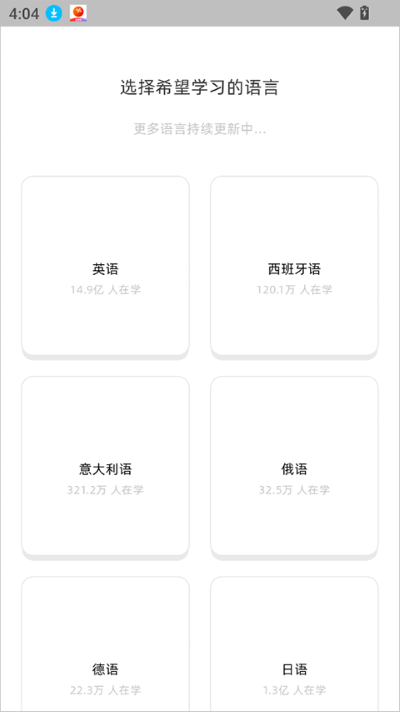This screenshot has width=400, height=712.
Task: Select the 英语 language card
Action: (x=105, y=266)
